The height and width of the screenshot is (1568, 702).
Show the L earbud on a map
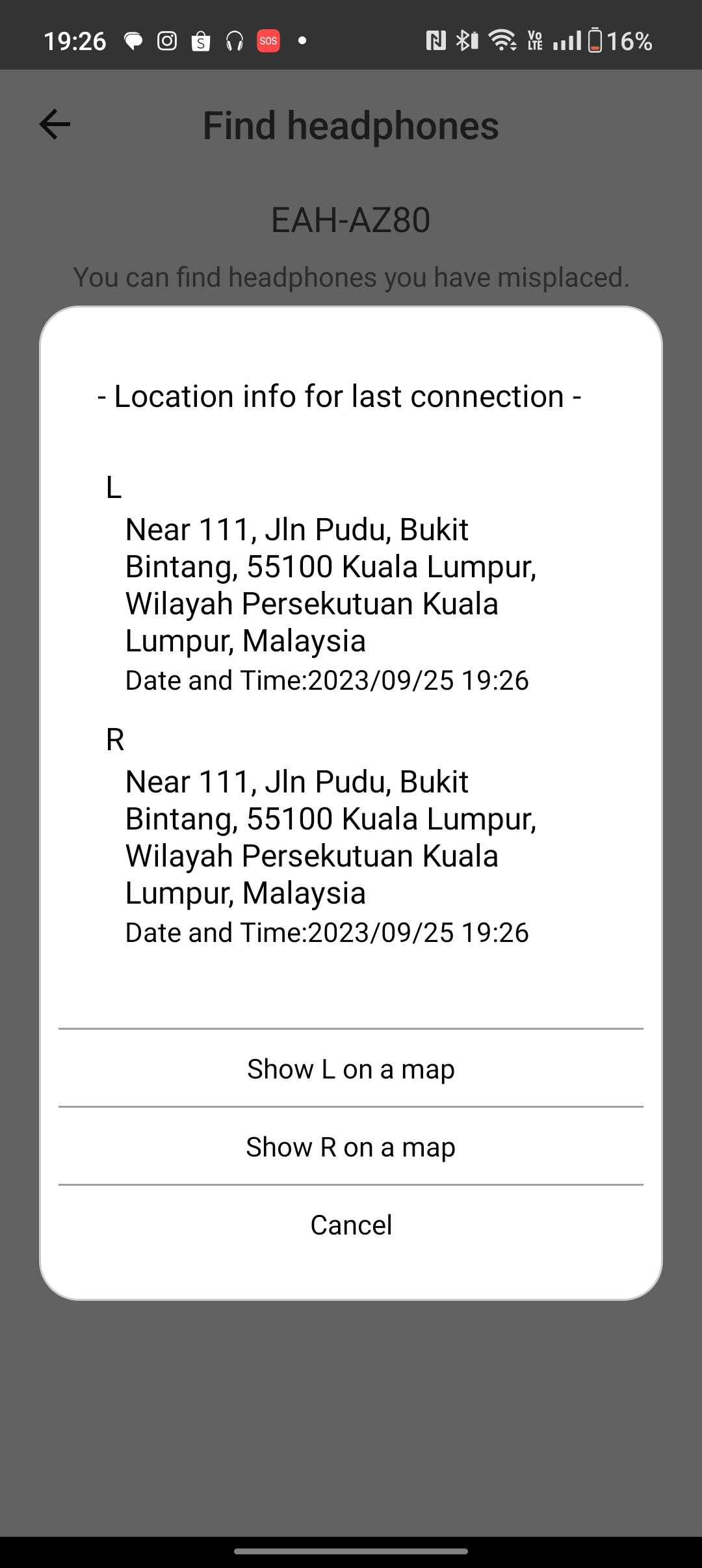pos(351,1068)
